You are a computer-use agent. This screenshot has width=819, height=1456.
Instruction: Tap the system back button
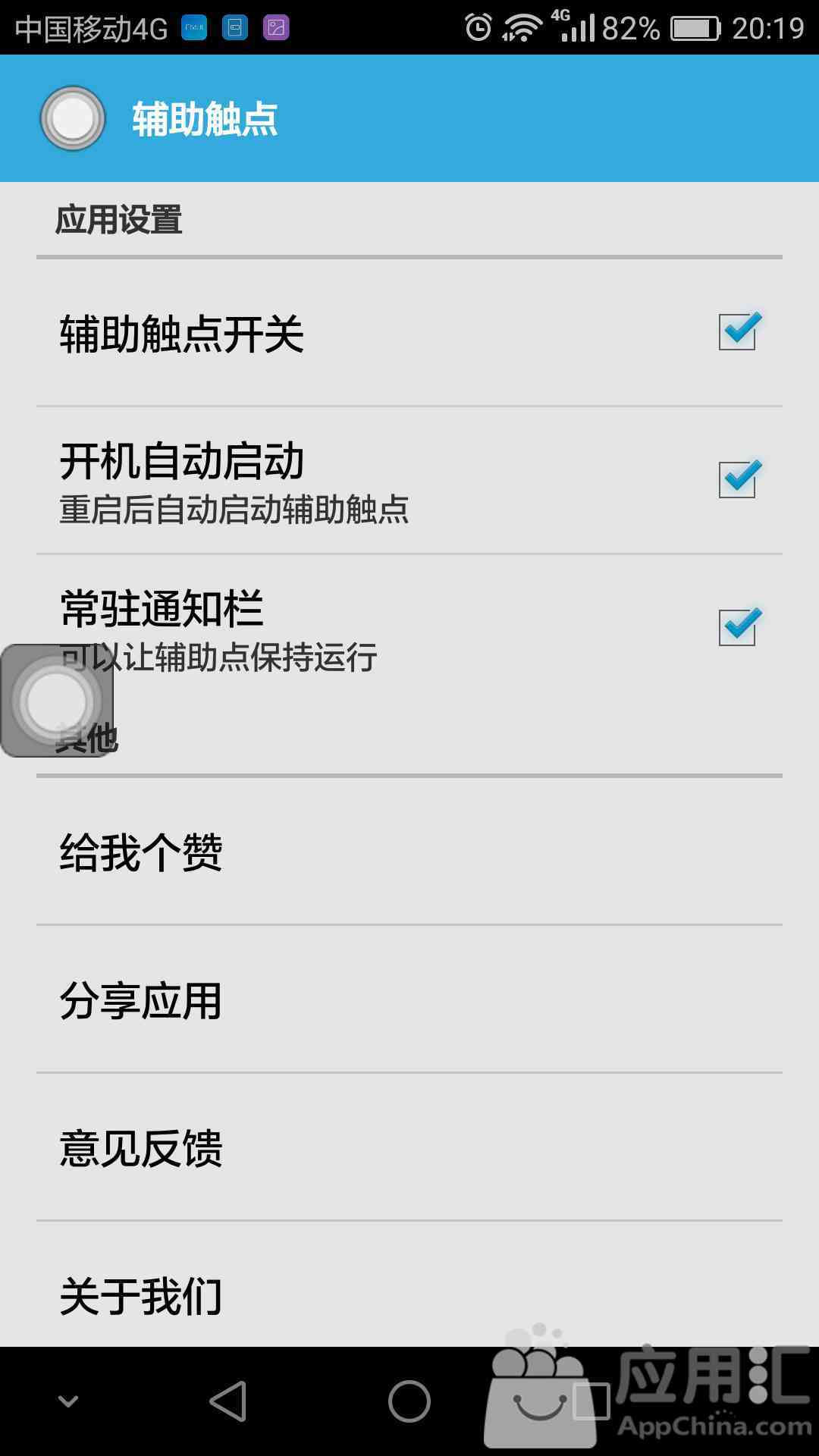(228, 1401)
